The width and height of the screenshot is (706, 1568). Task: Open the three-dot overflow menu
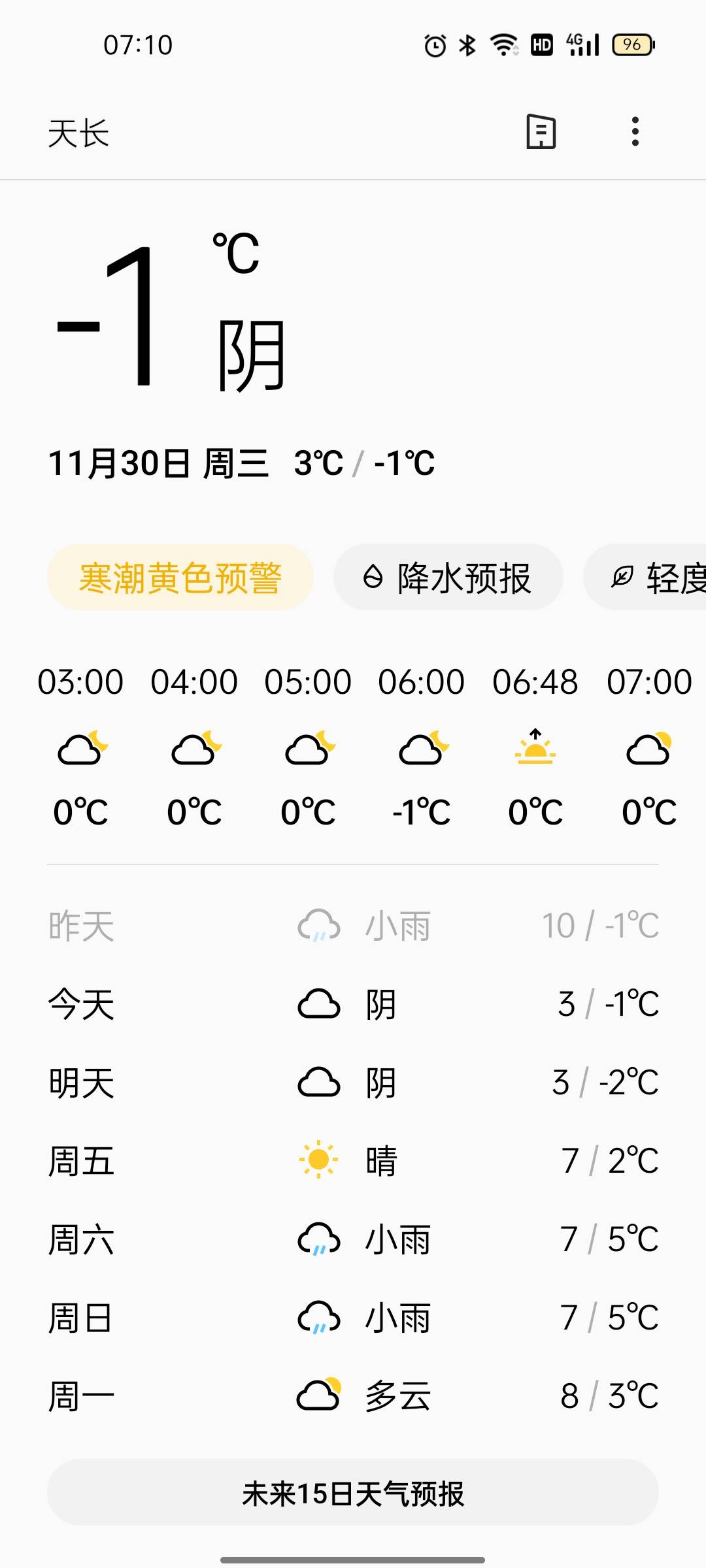tap(635, 132)
